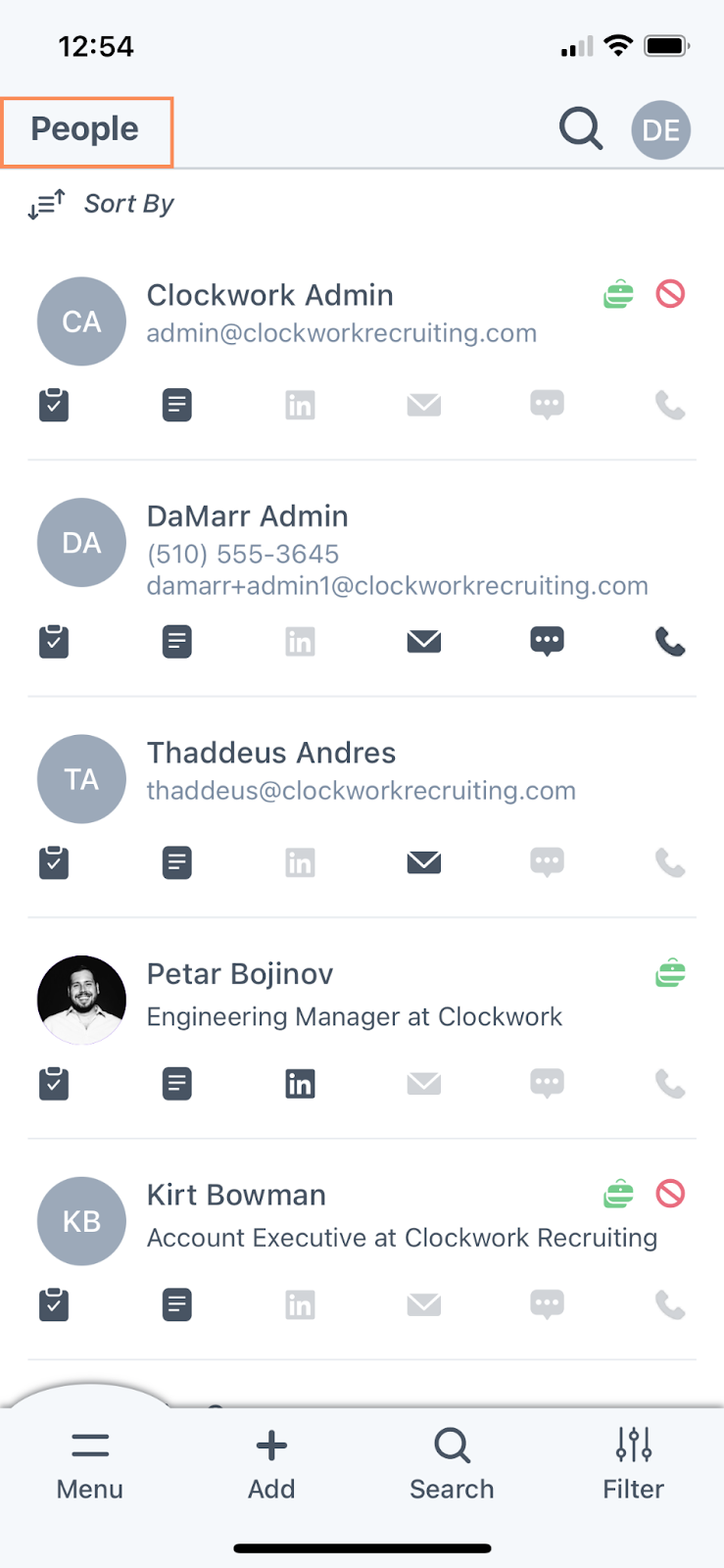Open Petar Bojinov's LinkedIn profile

tap(300, 1084)
